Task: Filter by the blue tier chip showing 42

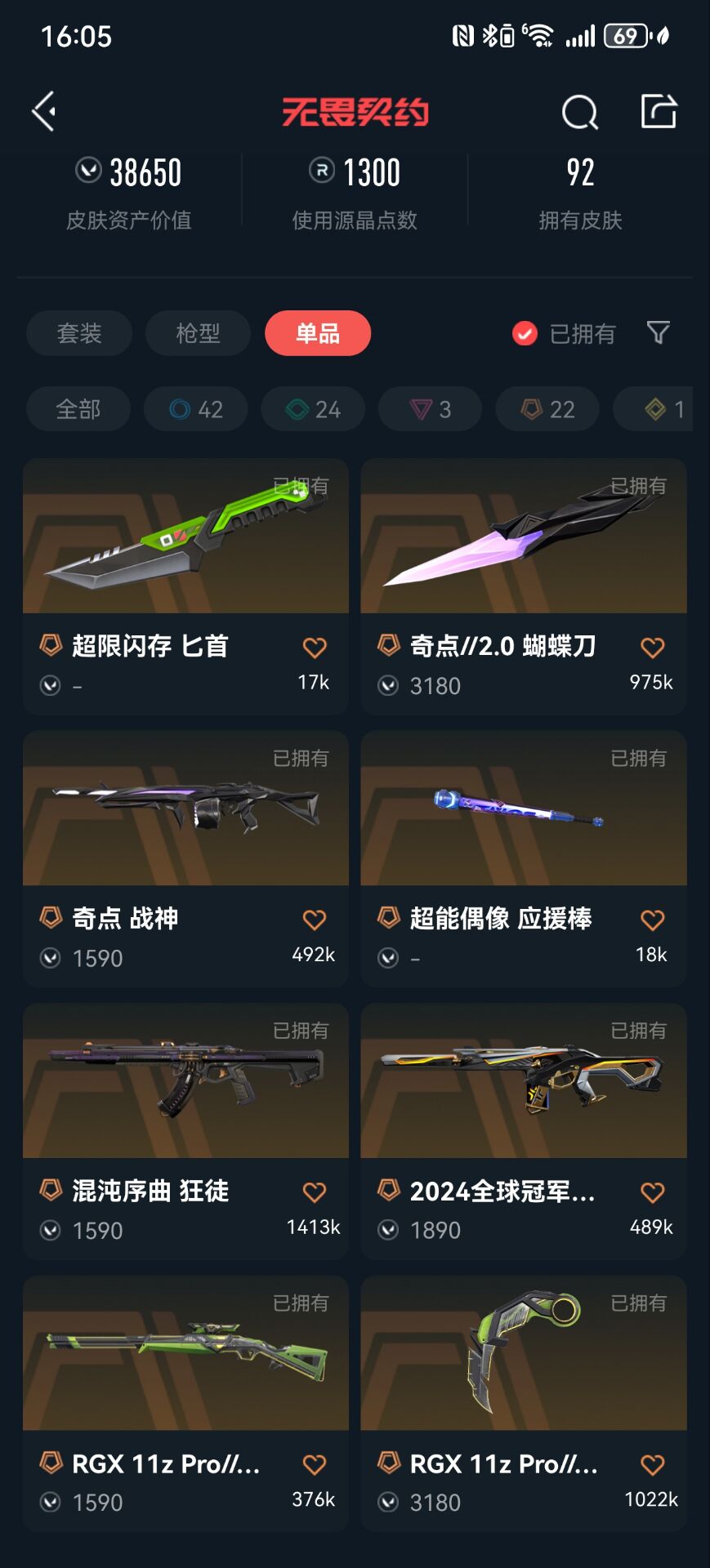Action: (196, 409)
